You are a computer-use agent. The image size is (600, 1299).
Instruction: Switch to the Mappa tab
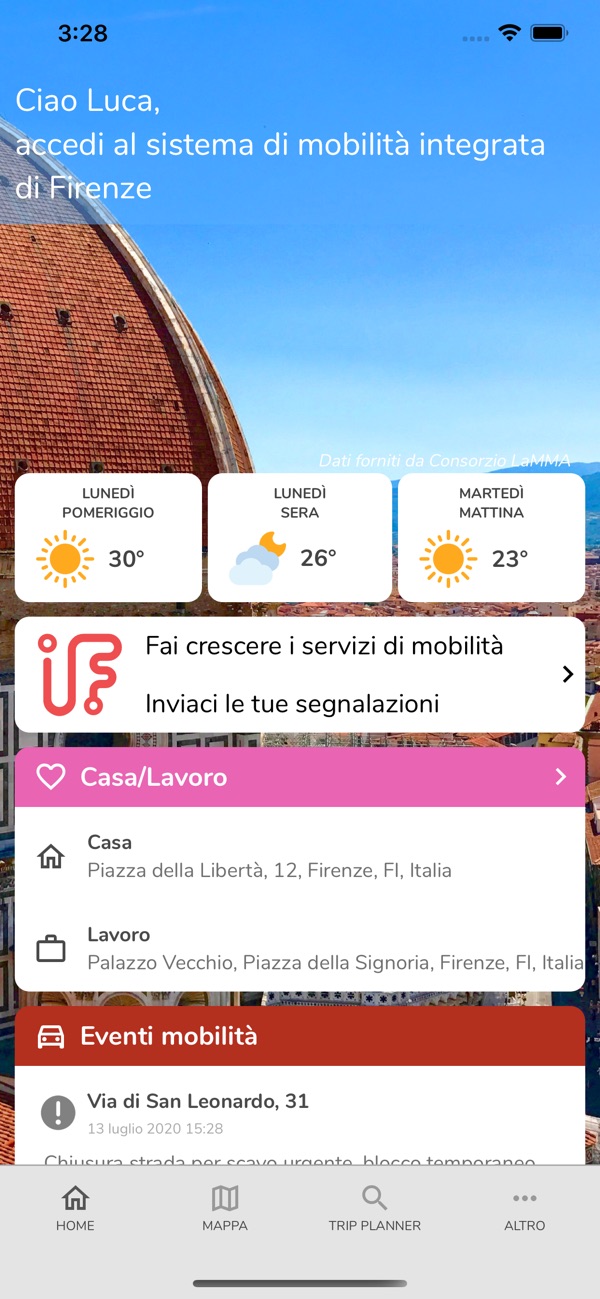[x=224, y=1208]
